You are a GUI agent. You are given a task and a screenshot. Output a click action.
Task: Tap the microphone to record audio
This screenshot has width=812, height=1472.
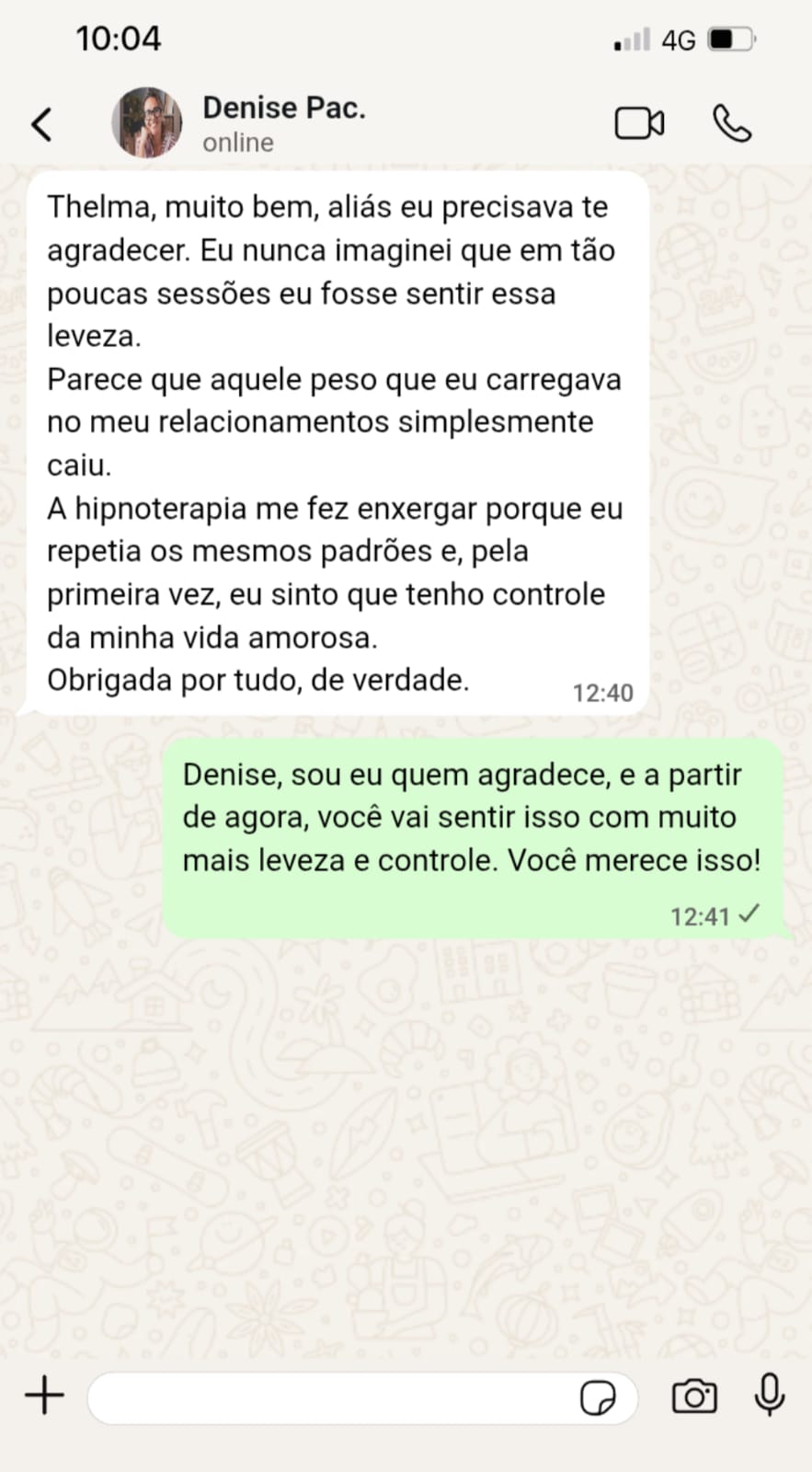tap(769, 1395)
